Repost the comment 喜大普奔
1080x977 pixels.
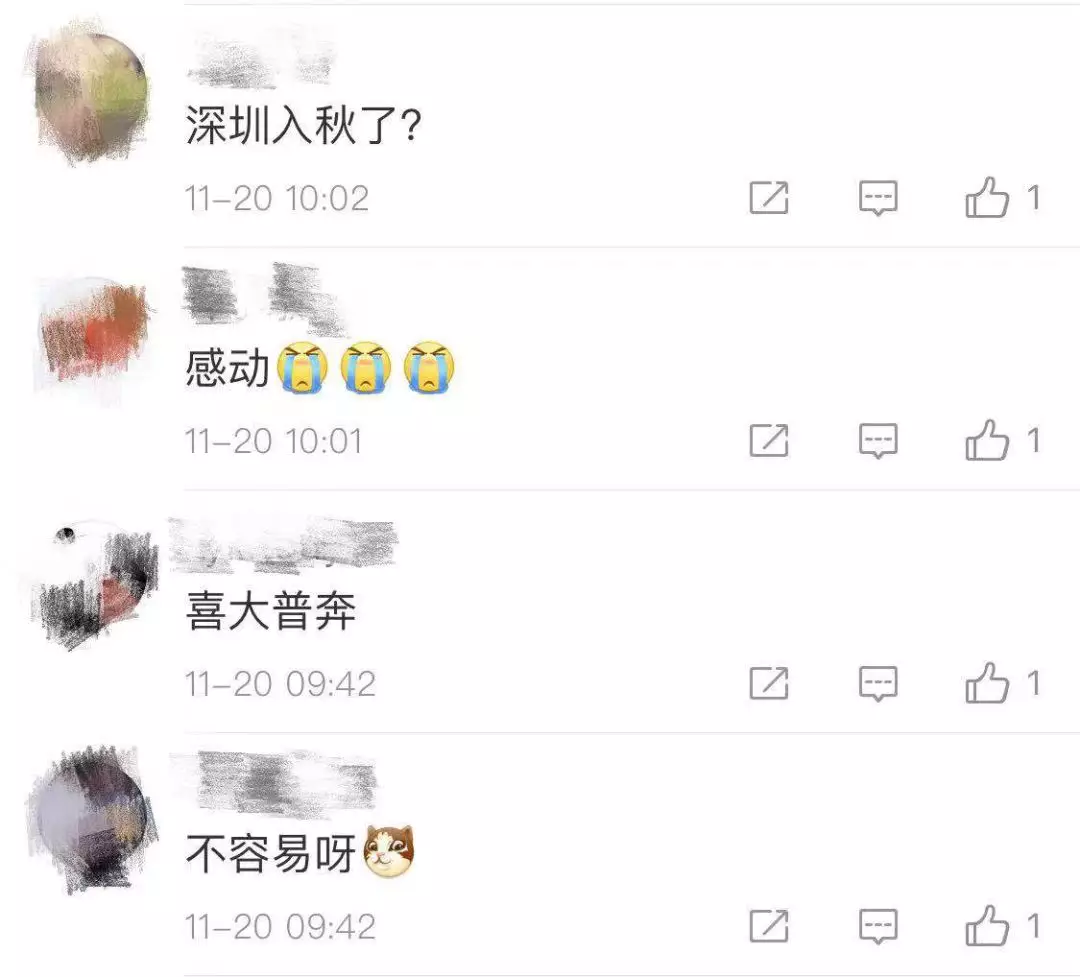tap(769, 684)
